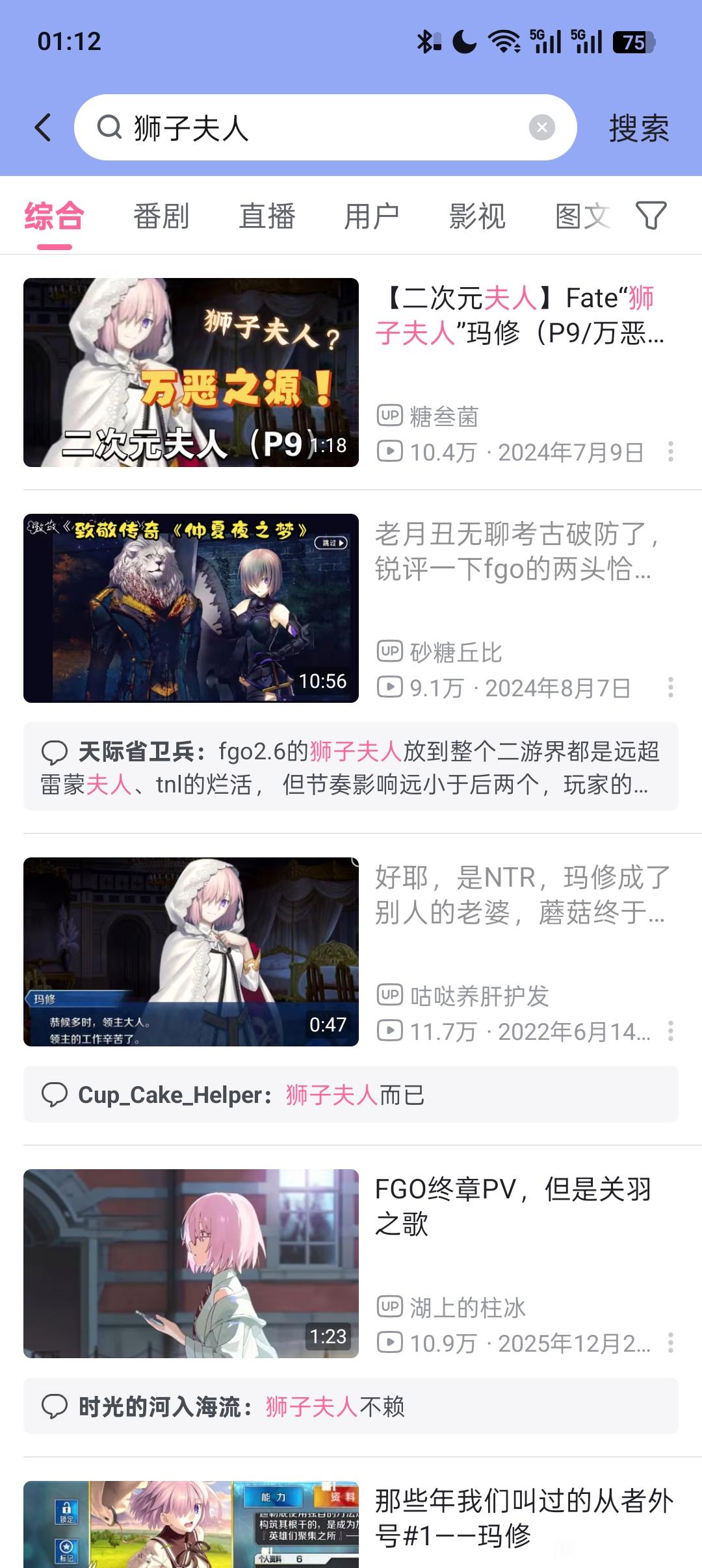
Task: Go back using the top-left arrow
Action: point(43,127)
